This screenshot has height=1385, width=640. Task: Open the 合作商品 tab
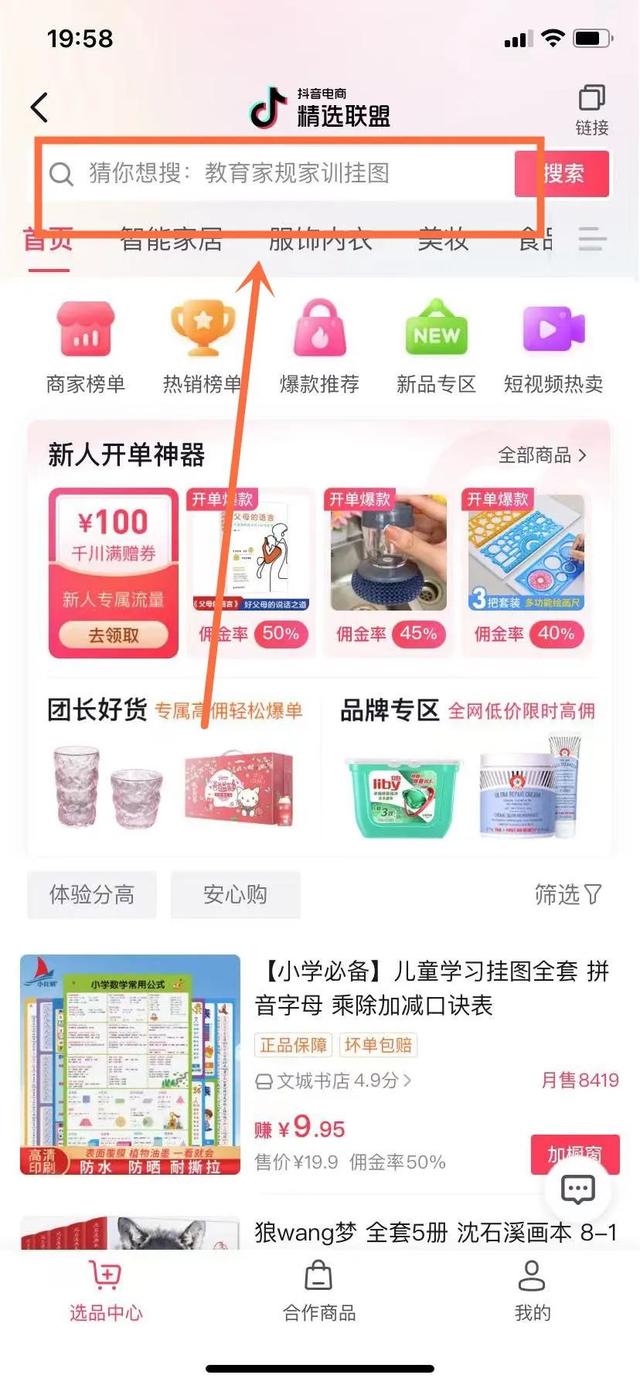coord(319,1290)
